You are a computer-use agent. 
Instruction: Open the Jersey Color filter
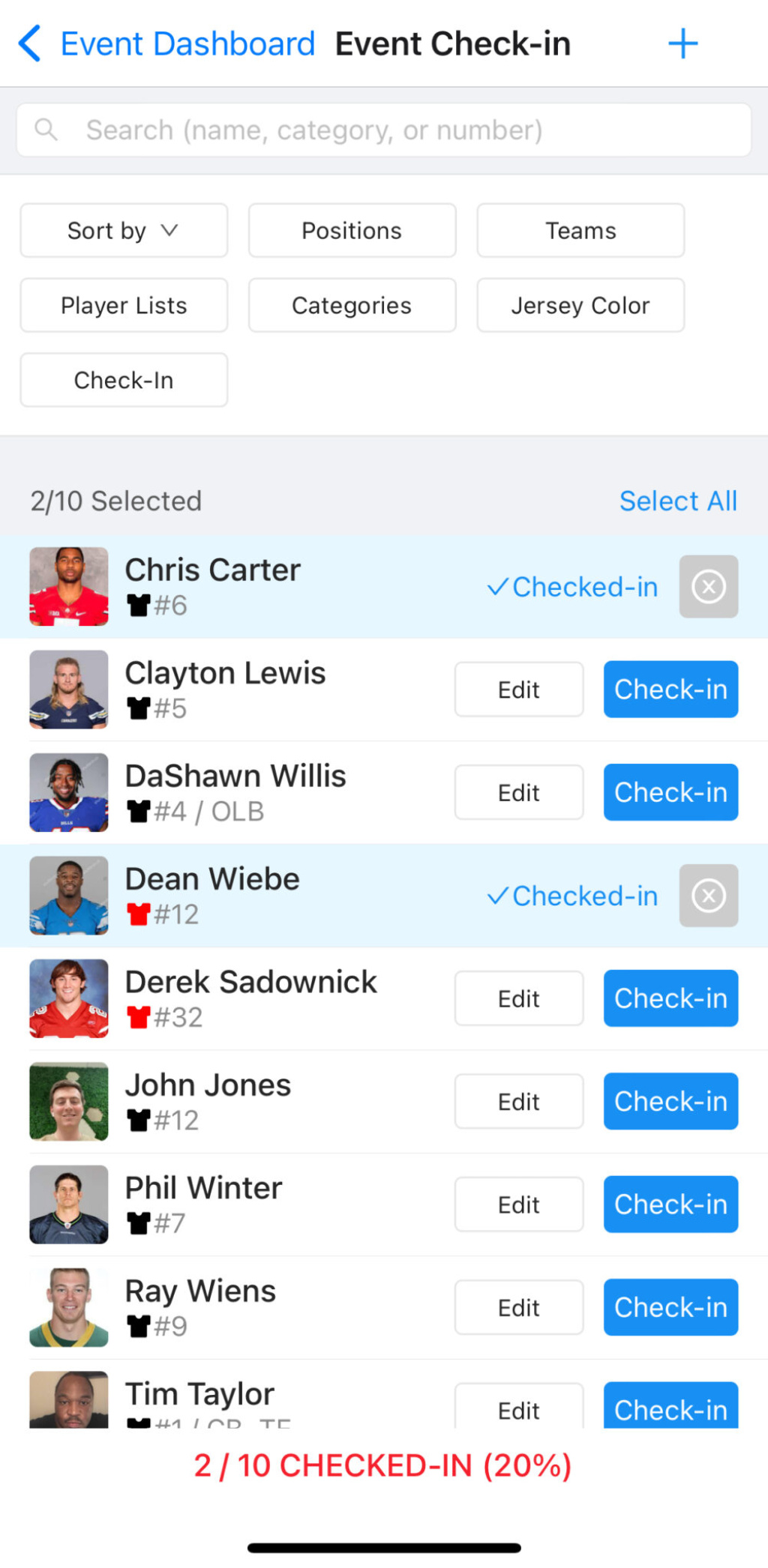(580, 305)
